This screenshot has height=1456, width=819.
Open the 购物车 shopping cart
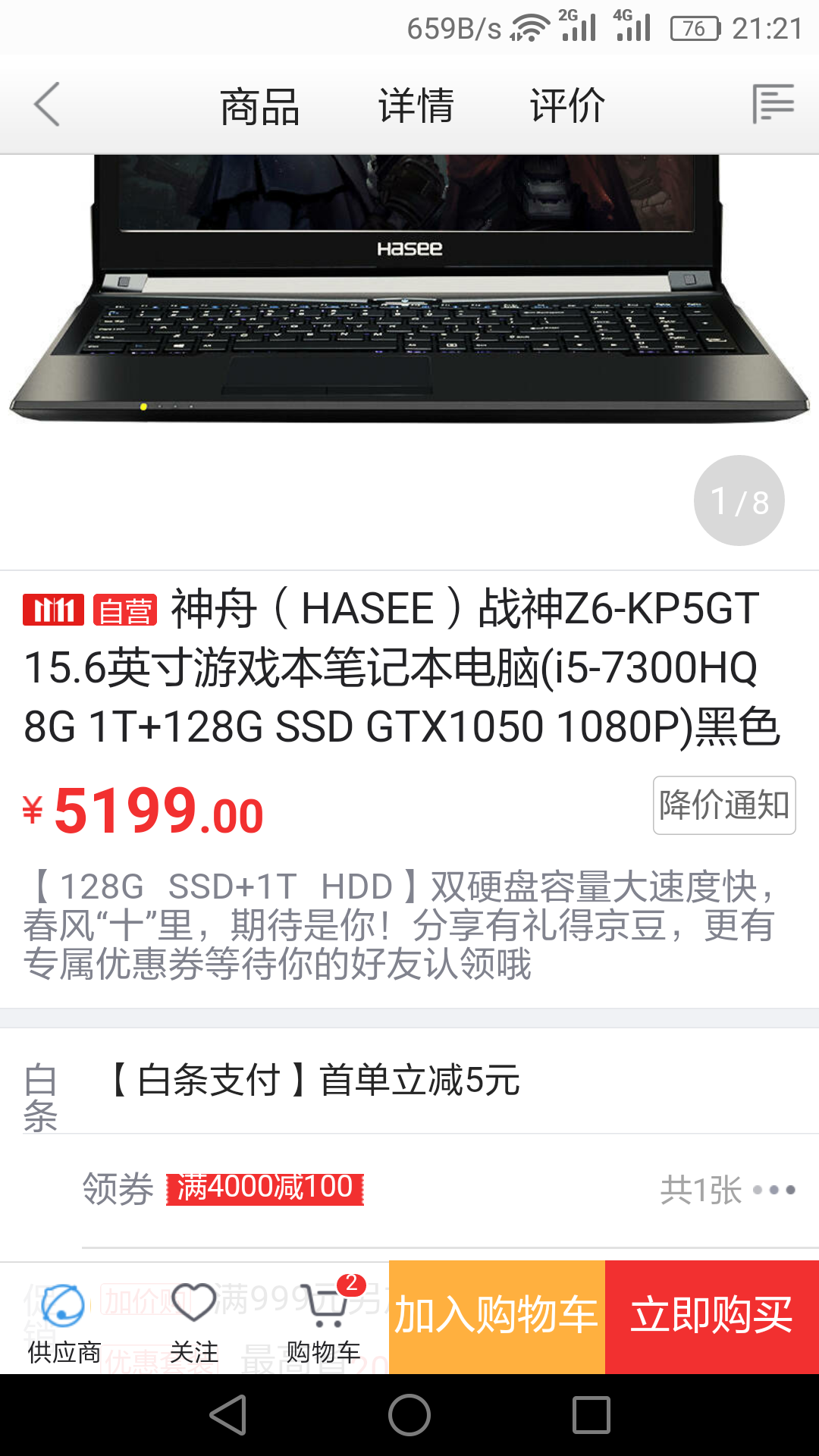325,1321
